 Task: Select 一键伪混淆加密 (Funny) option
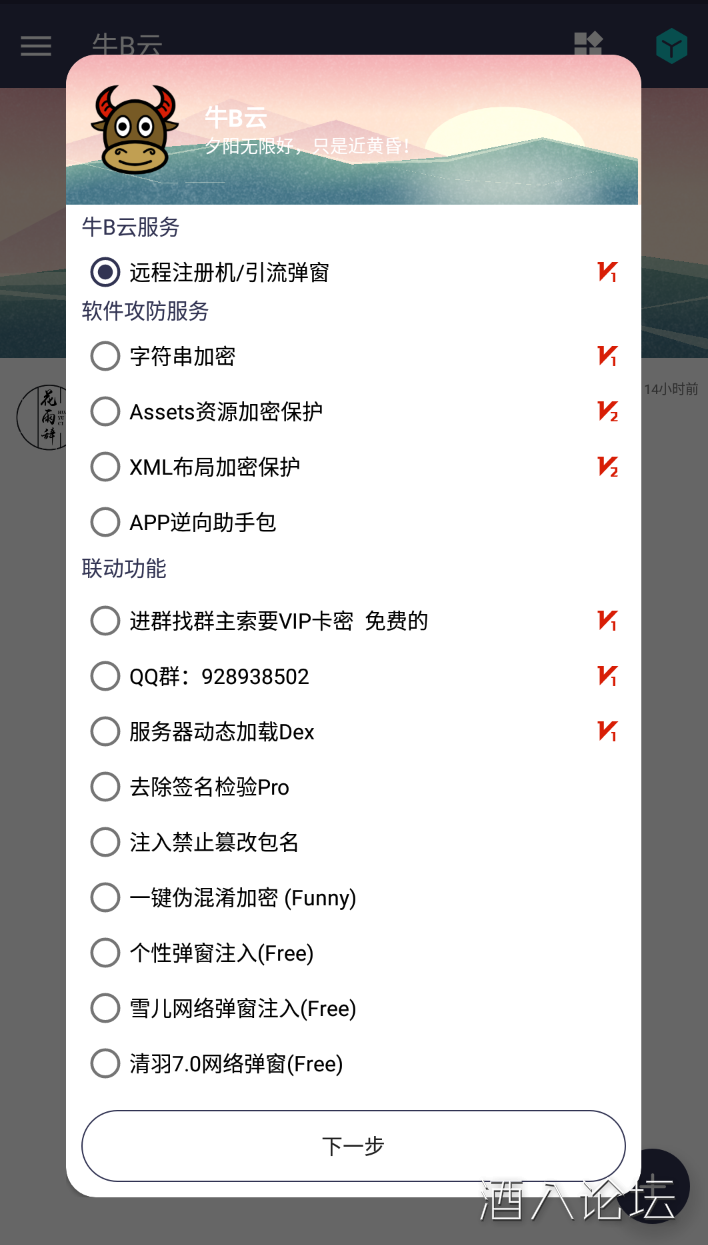coord(105,898)
